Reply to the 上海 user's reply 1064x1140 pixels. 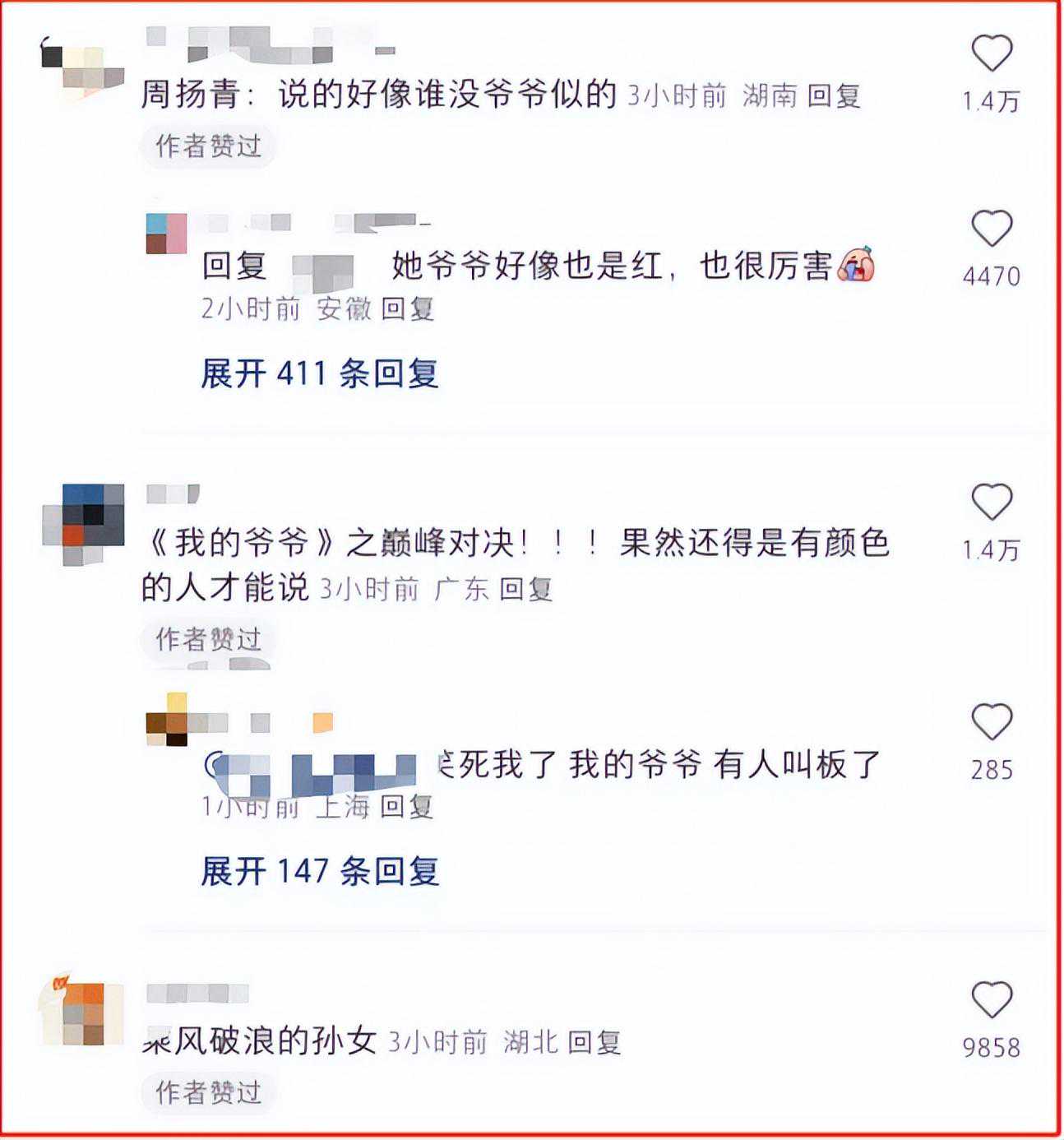408,807
